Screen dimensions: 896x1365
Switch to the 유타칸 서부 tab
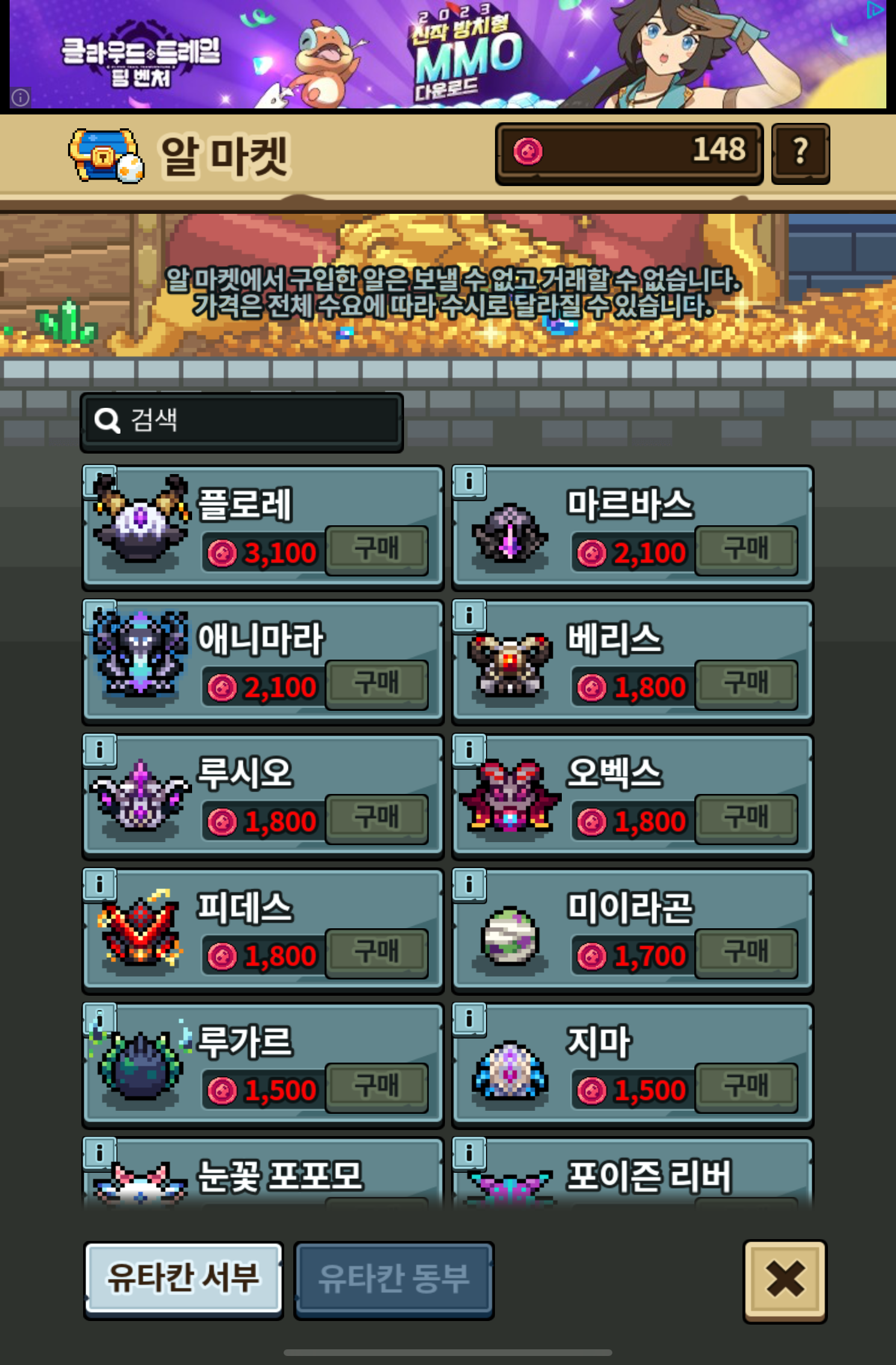184,1278
